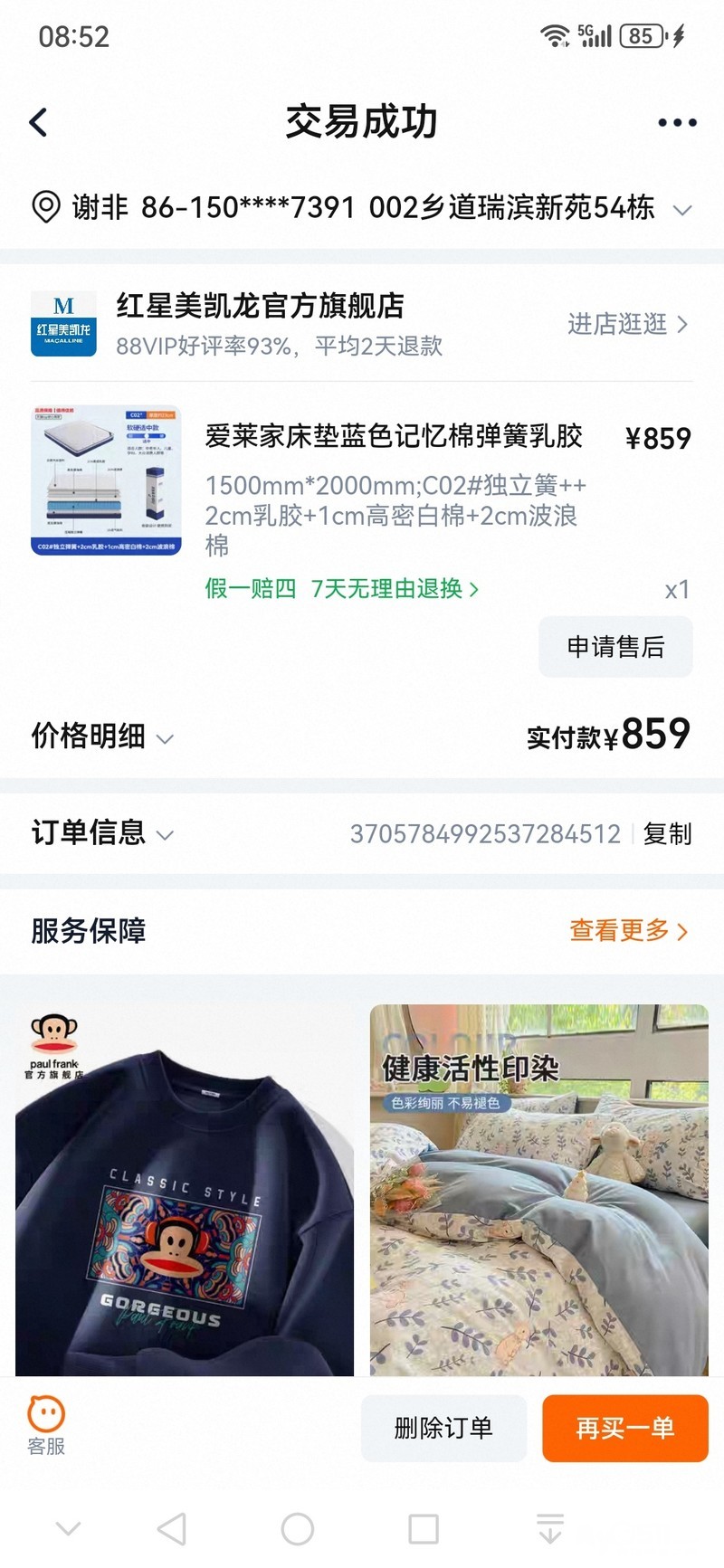724x1568 pixels.
Task: Open the 爱莱家床垫 product item
Action: [x=393, y=436]
